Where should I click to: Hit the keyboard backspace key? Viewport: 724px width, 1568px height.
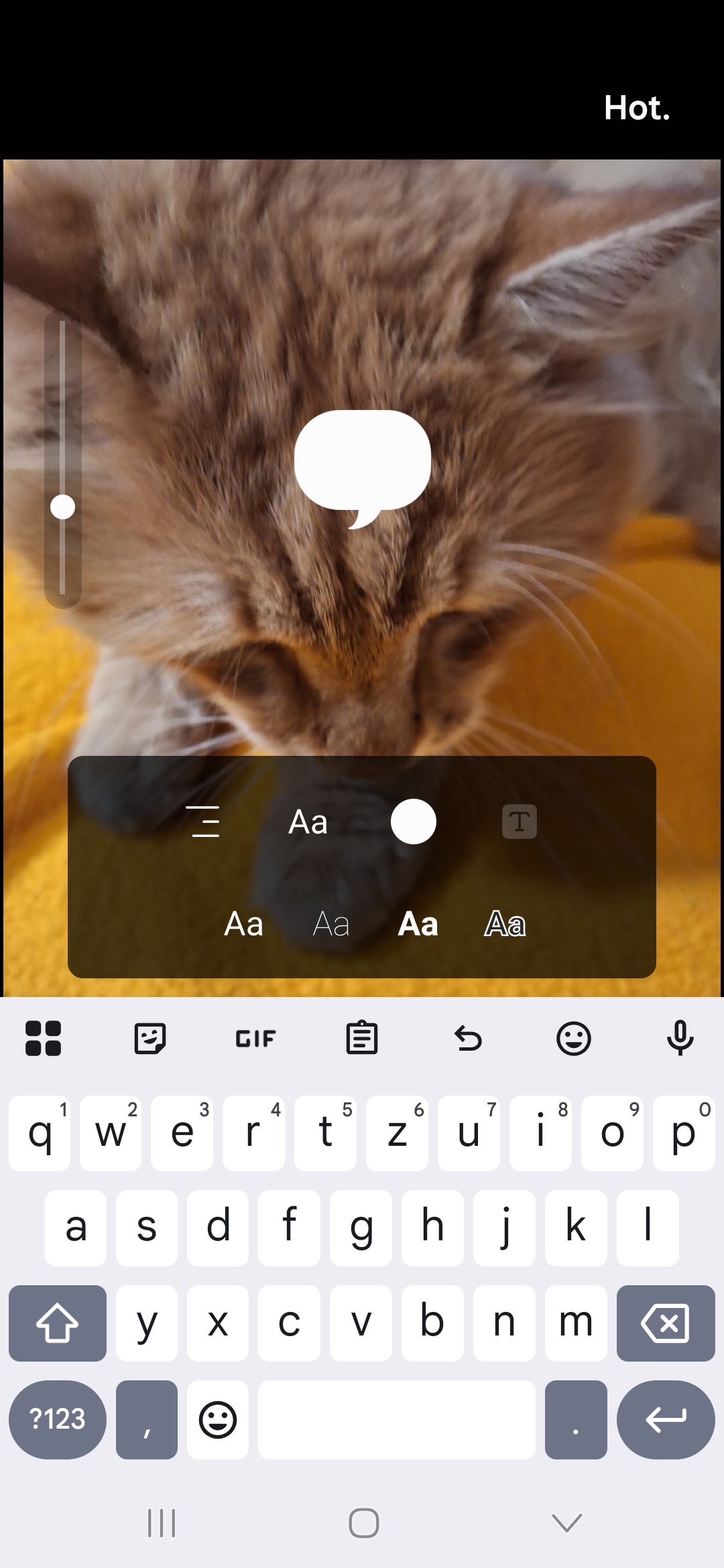pyautogui.click(x=666, y=1323)
